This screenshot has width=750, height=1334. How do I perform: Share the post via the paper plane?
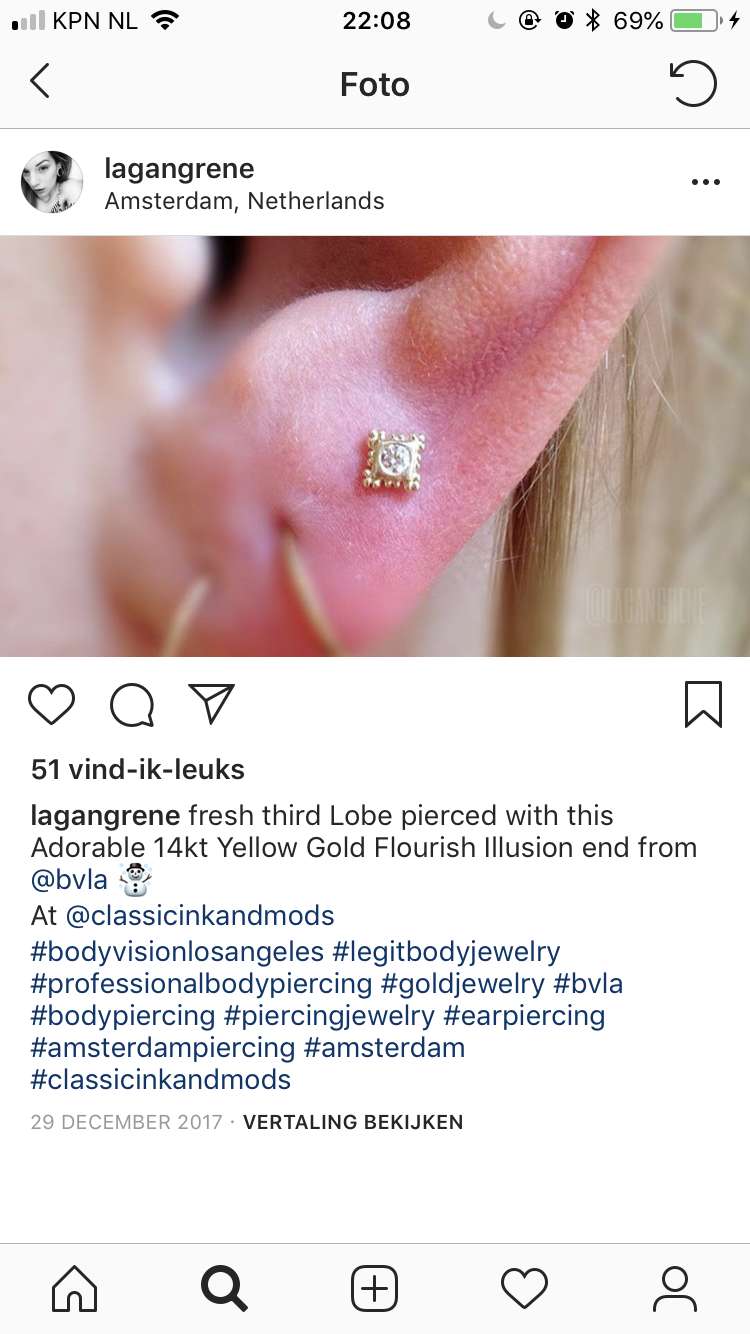(x=211, y=703)
